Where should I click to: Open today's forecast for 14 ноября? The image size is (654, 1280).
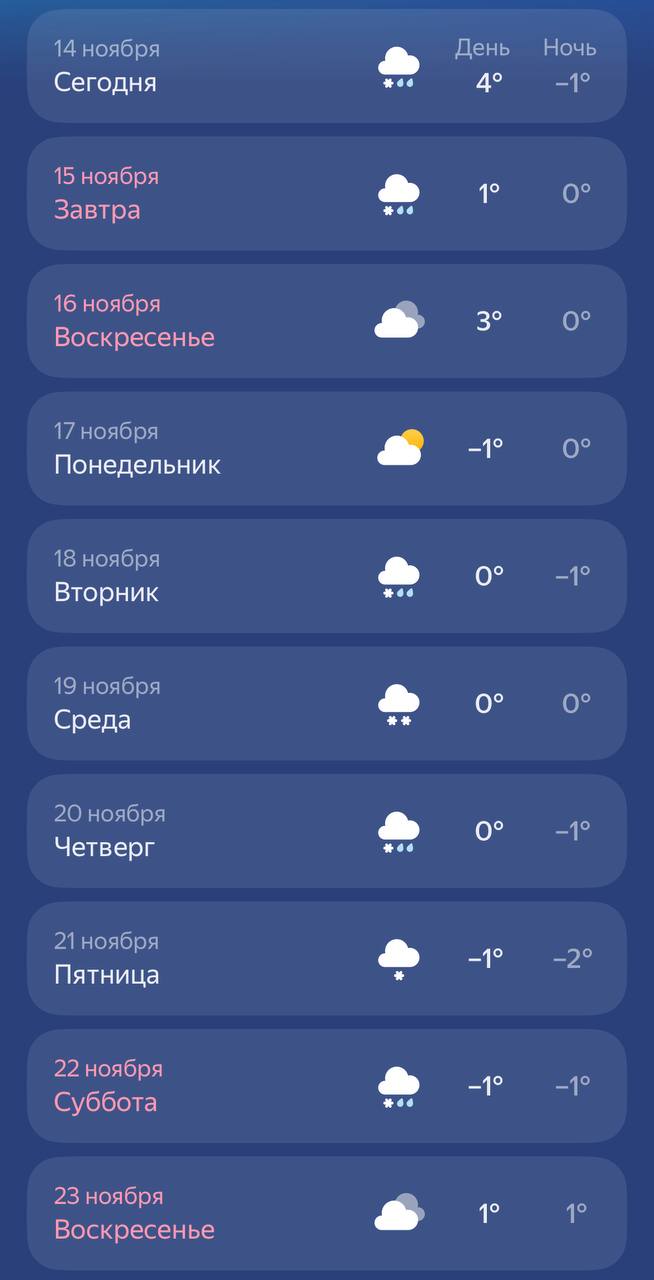(x=326, y=67)
